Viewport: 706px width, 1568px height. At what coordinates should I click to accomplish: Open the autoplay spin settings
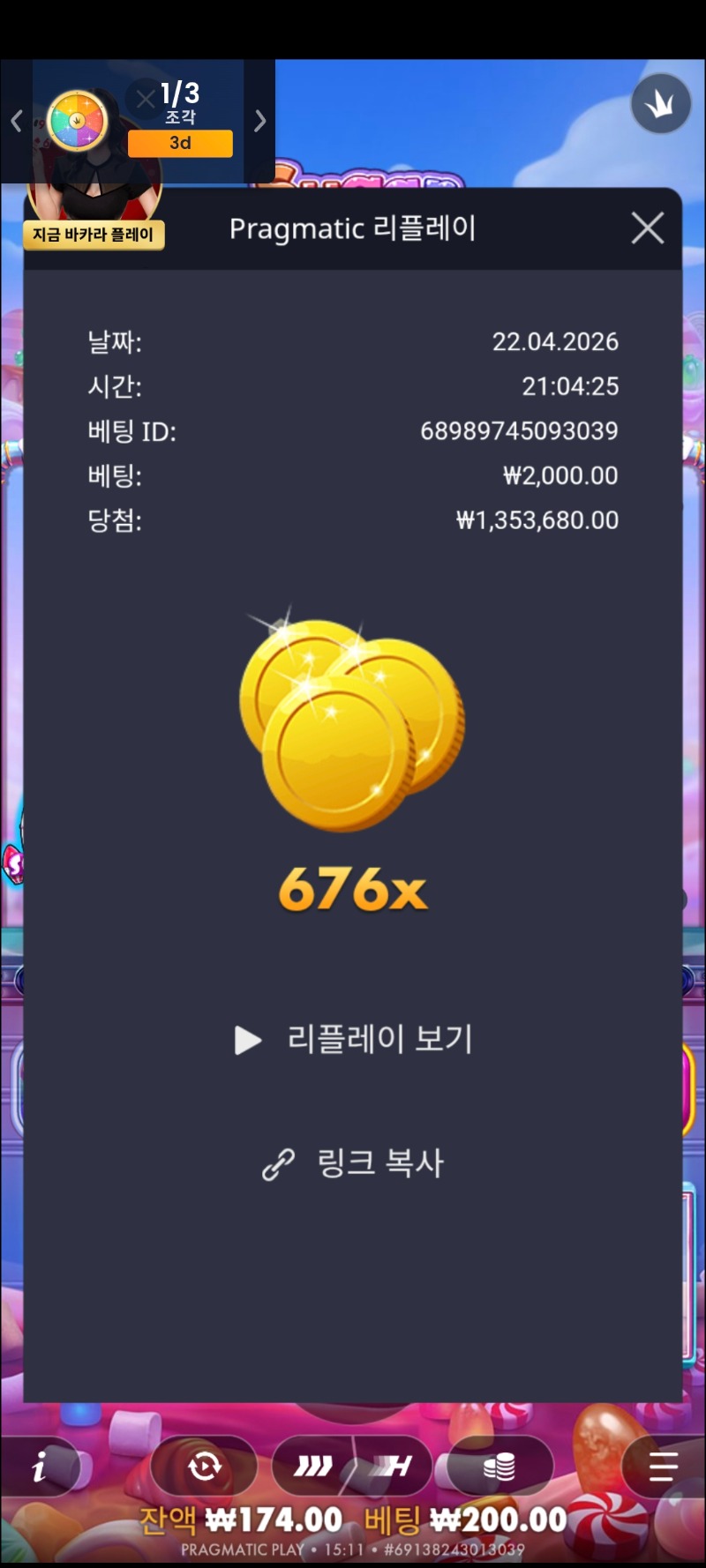click(205, 1467)
